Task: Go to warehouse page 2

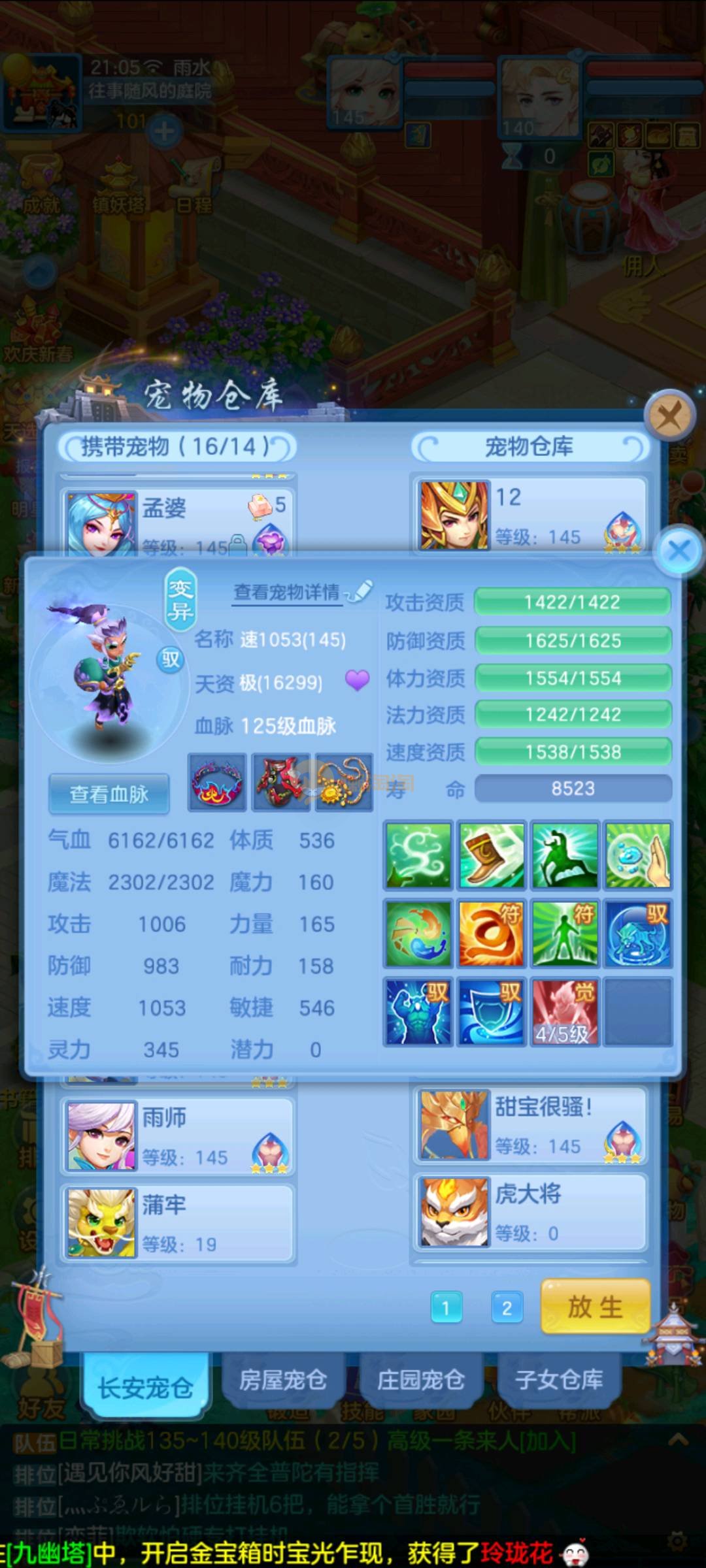Action: click(x=507, y=1308)
